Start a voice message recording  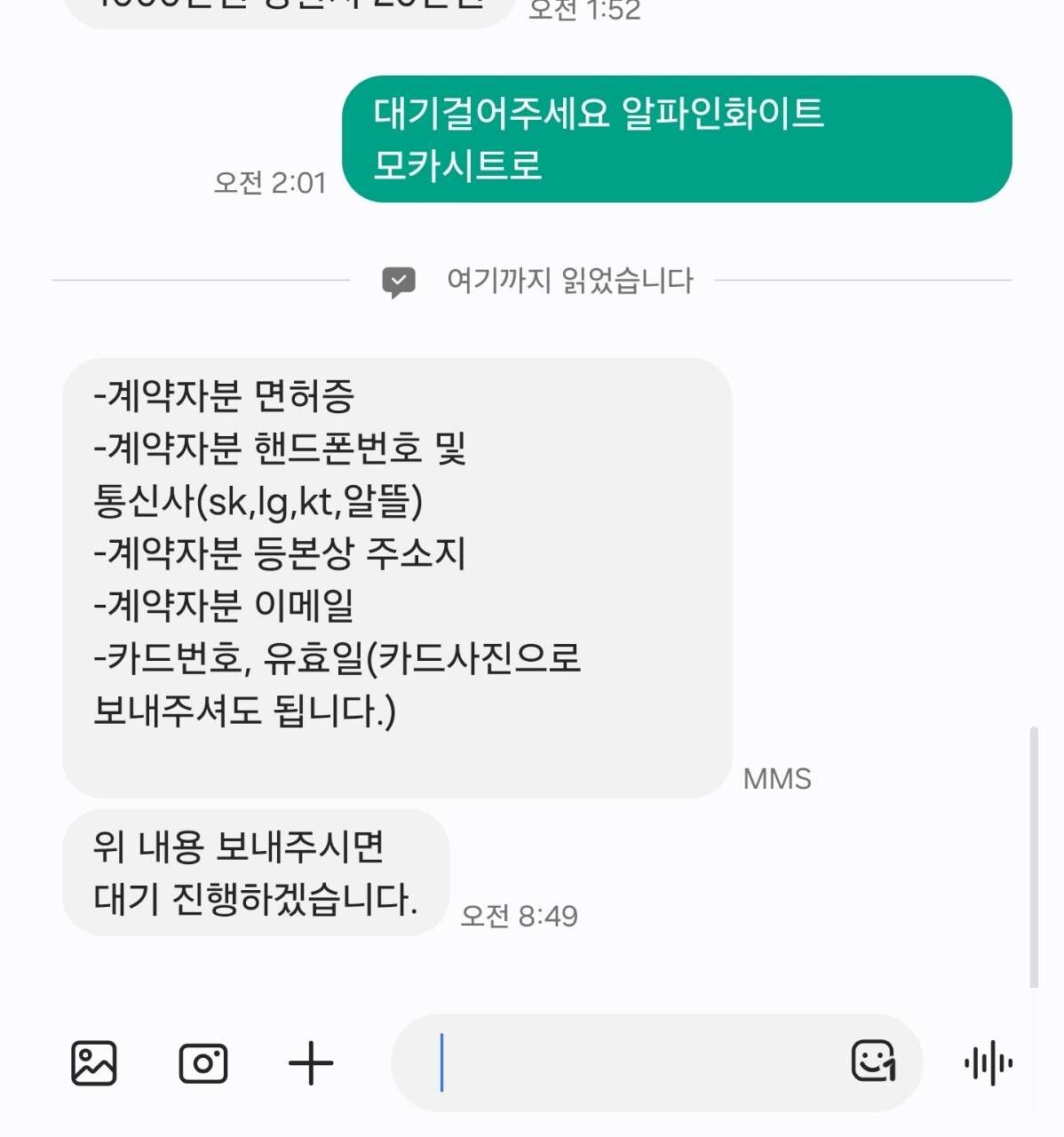(x=989, y=1063)
